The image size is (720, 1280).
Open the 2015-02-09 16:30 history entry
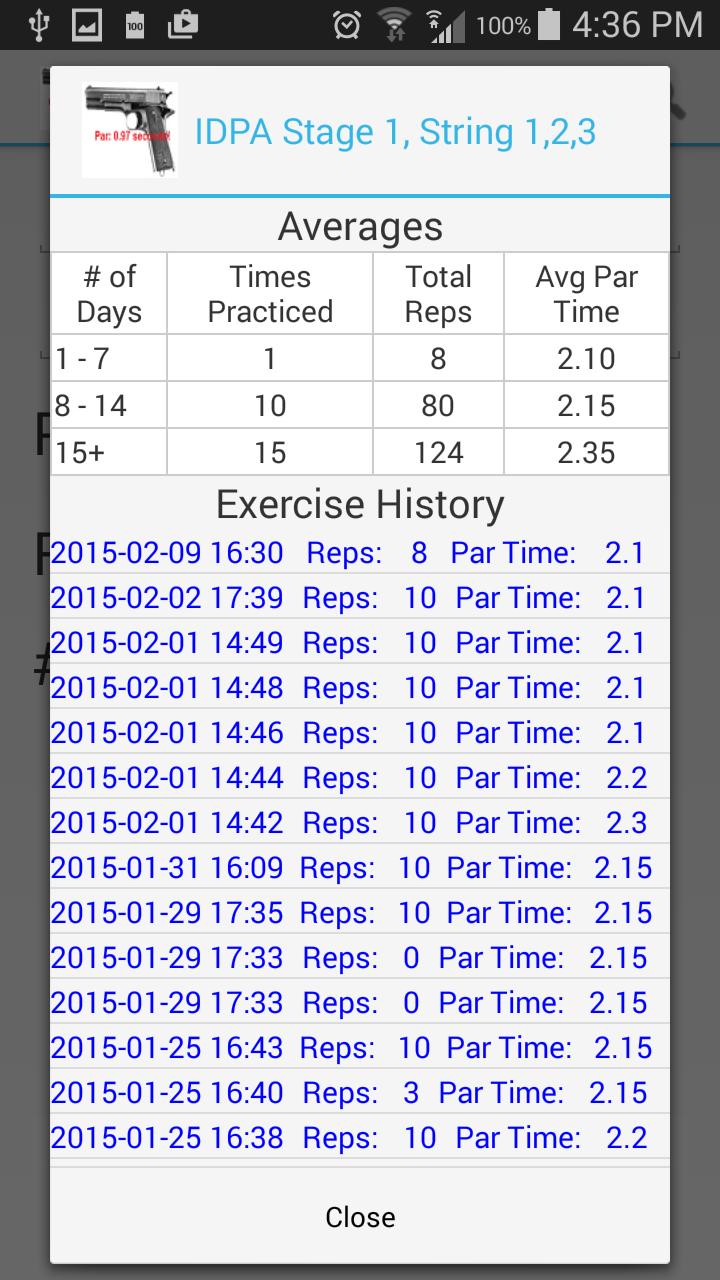pyautogui.click(x=360, y=552)
